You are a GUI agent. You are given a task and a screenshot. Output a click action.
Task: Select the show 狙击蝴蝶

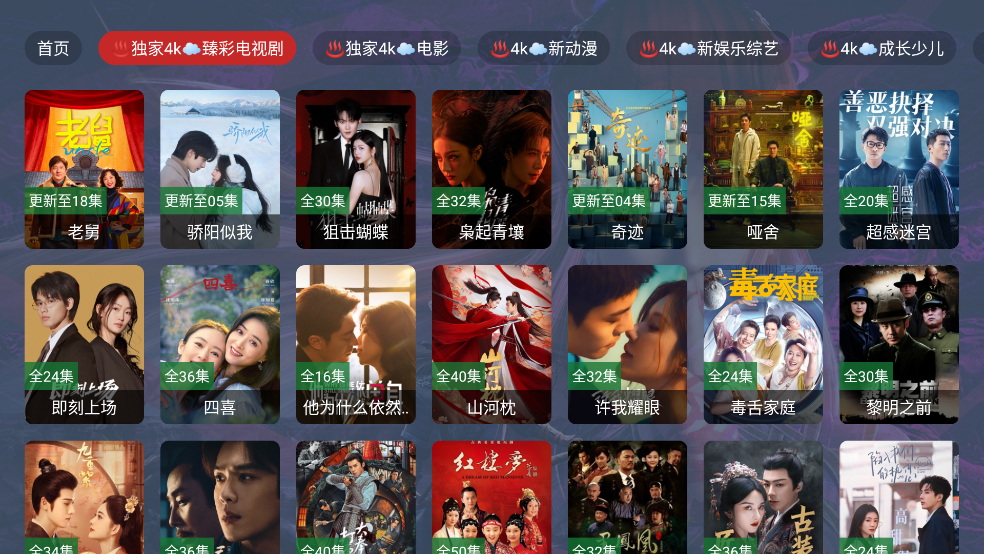point(355,168)
